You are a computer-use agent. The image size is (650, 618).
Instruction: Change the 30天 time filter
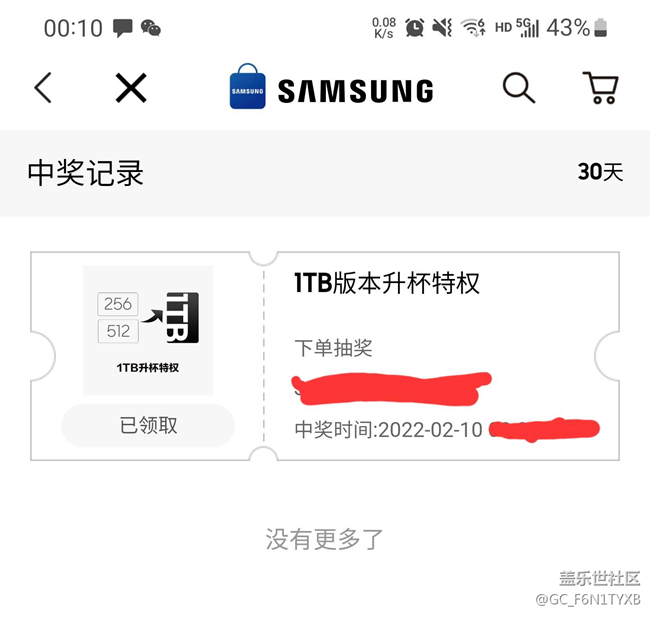pyautogui.click(x=600, y=172)
